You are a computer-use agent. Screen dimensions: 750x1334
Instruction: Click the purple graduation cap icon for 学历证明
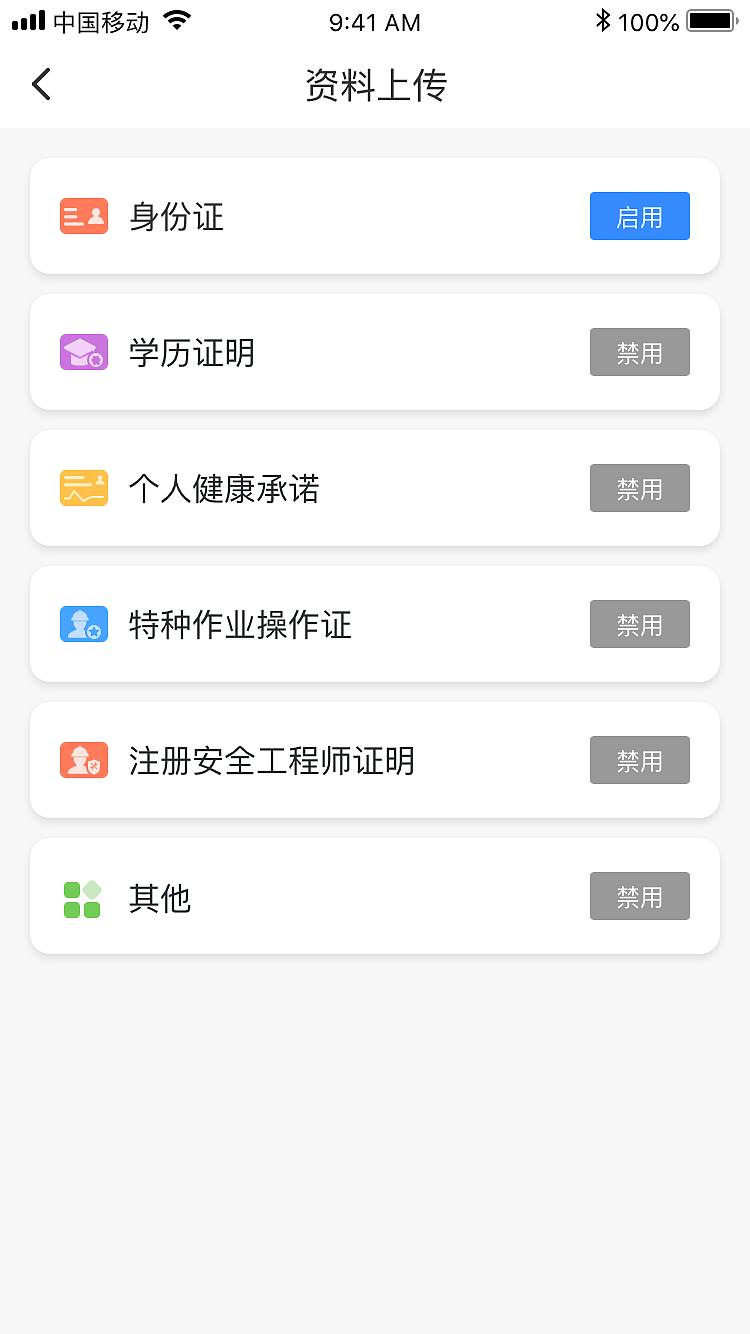click(x=84, y=352)
